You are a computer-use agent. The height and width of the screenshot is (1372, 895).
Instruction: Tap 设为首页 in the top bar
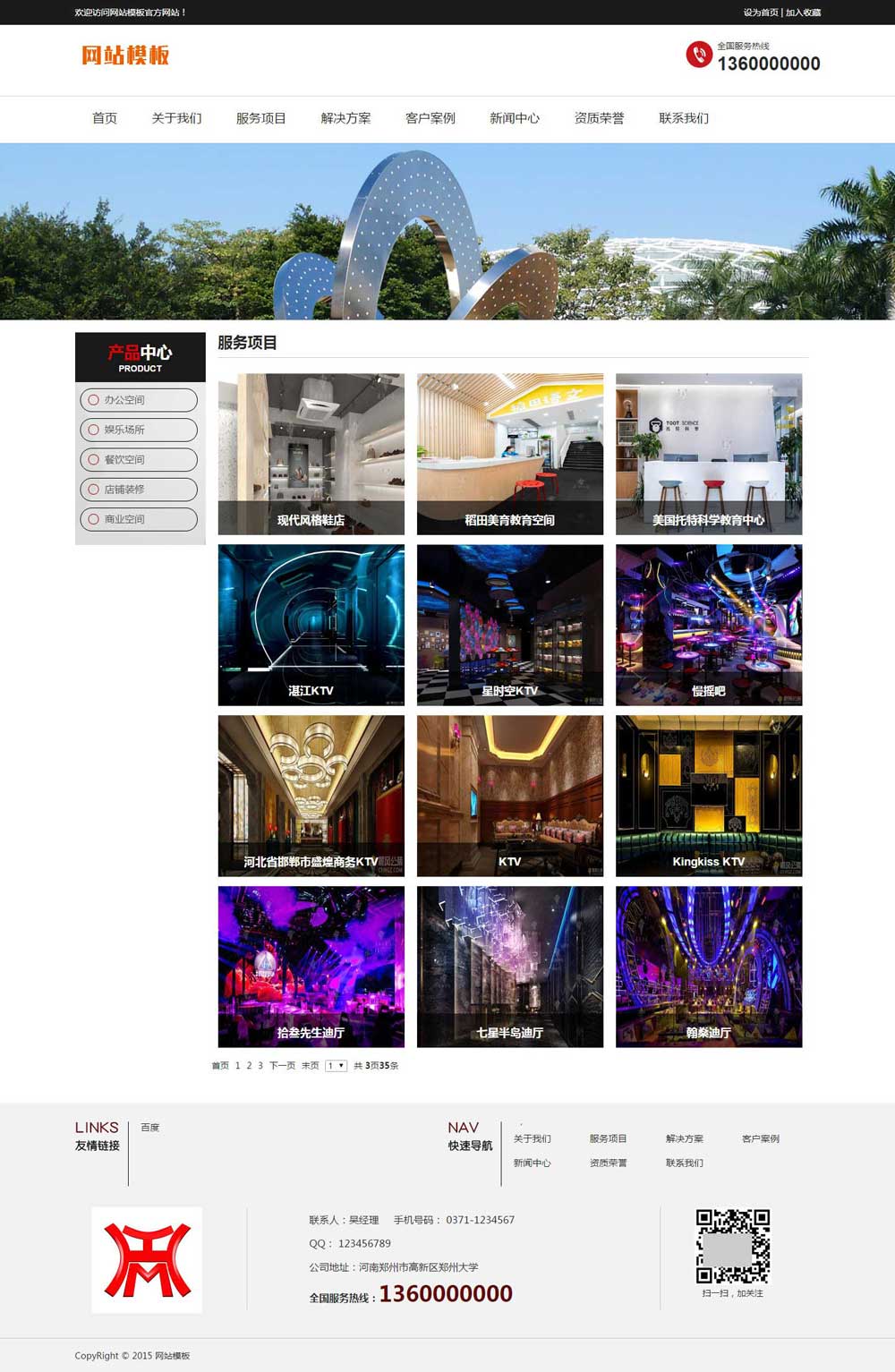[x=761, y=13]
